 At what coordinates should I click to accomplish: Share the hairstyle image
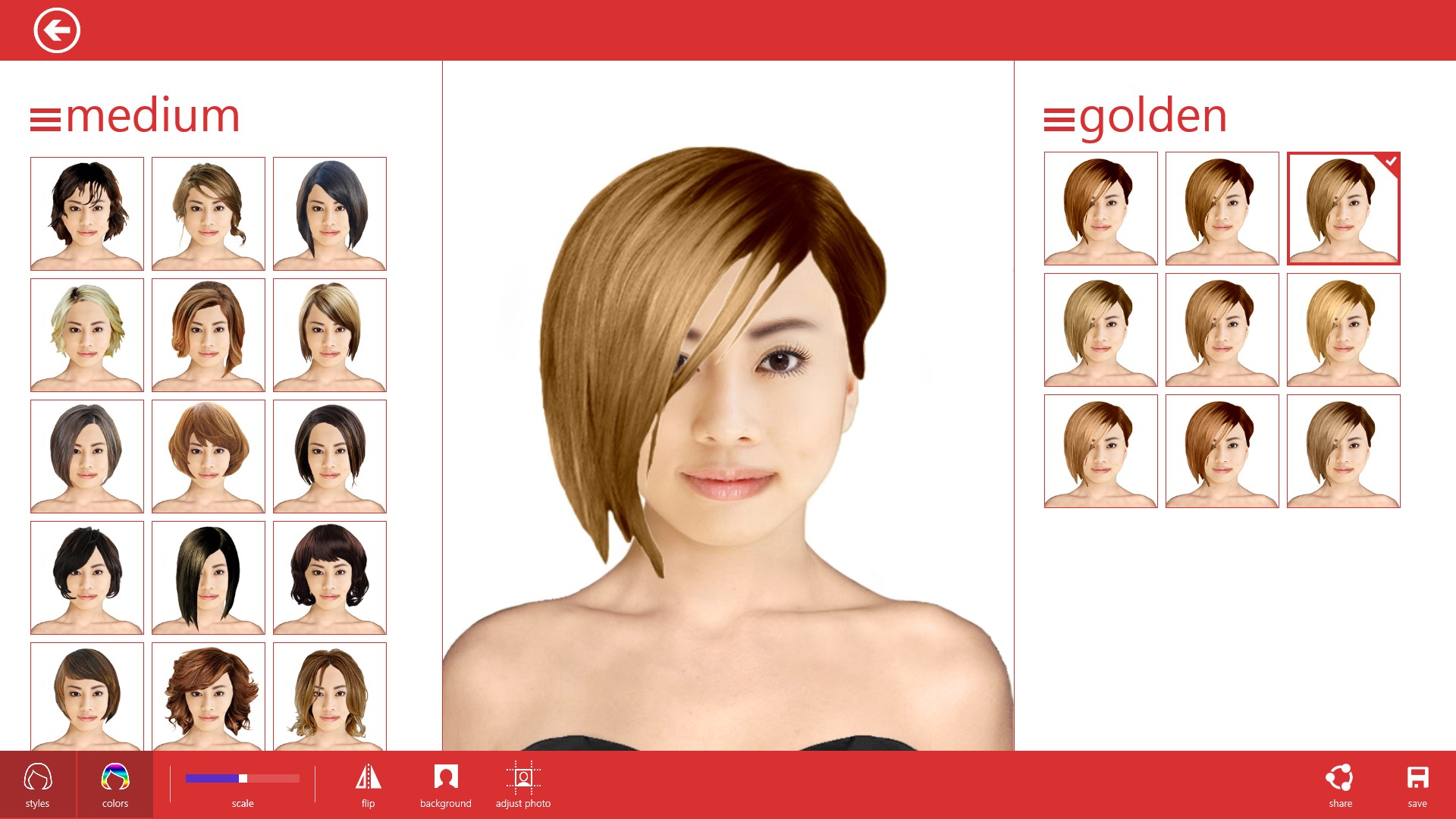click(x=1340, y=785)
